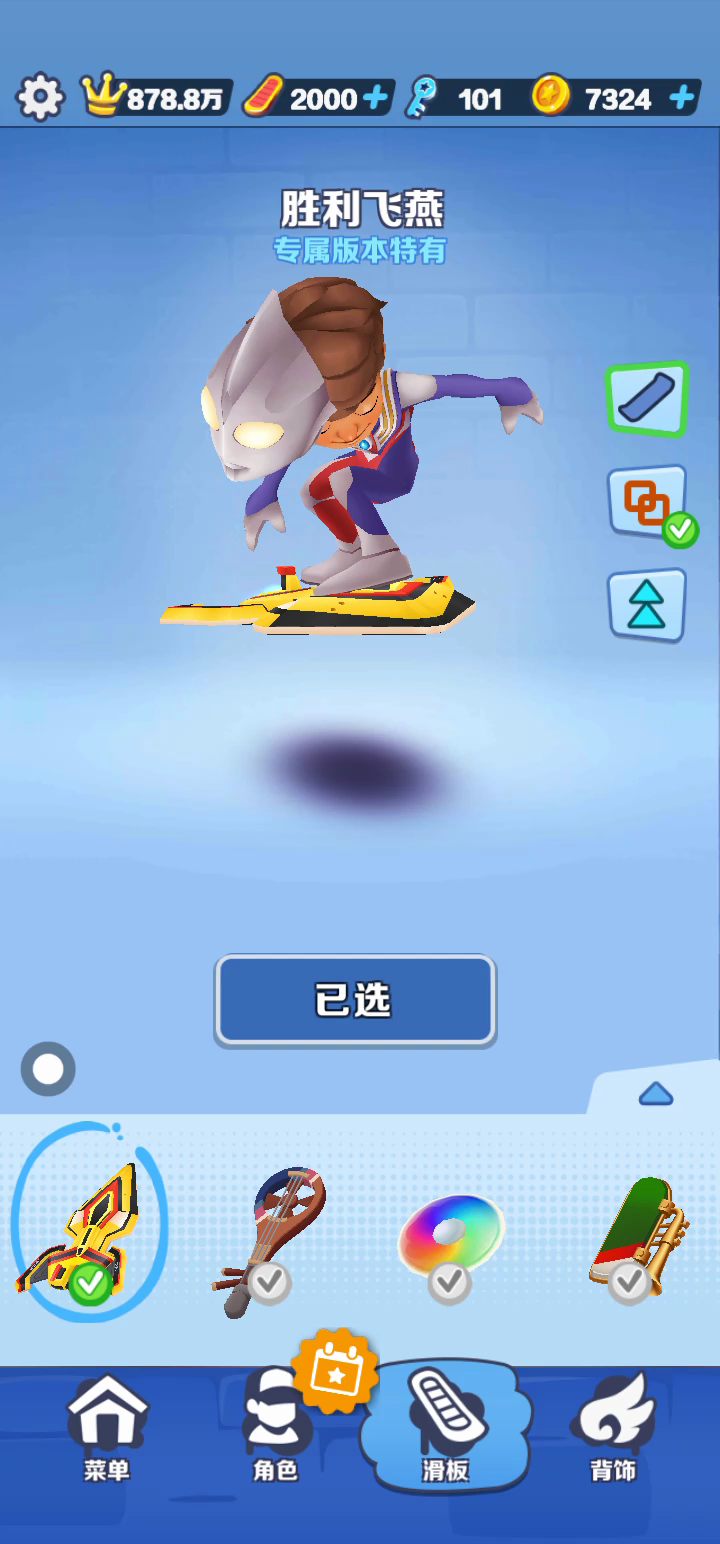Tap the double-arrow boost upgrade icon
Viewport: 720px width, 1544px height.
tap(647, 605)
